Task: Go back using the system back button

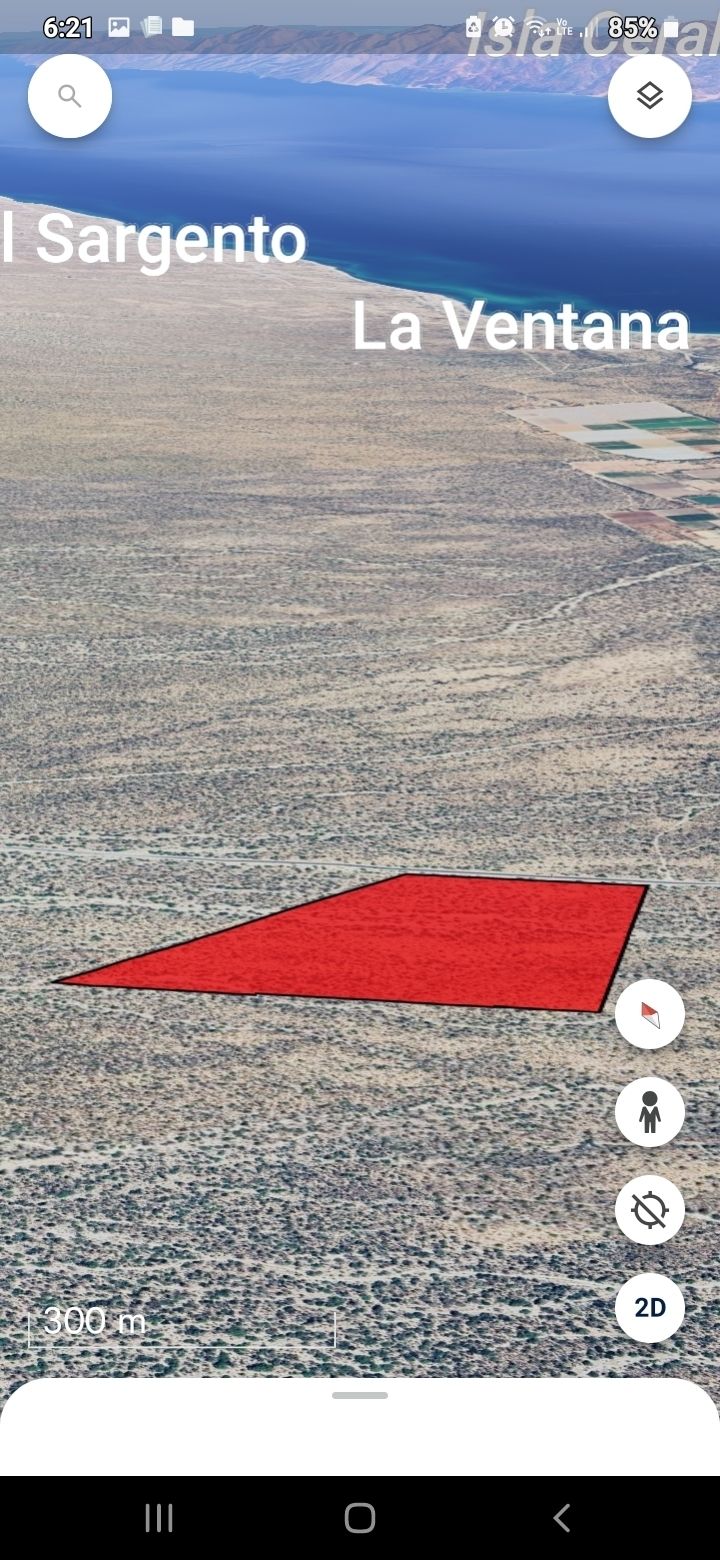Action: (x=562, y=1518)
